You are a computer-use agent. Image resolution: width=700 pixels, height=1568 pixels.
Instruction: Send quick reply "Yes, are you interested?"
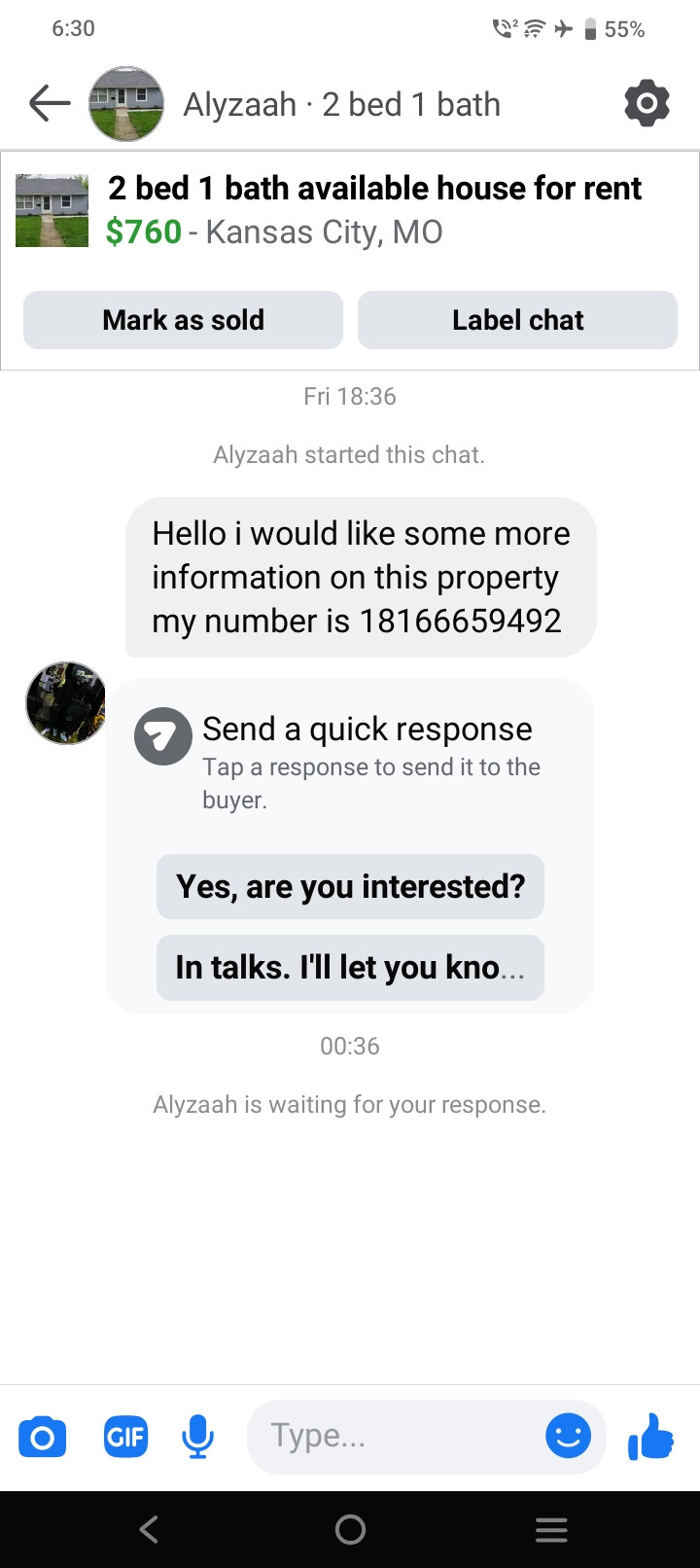350,886
